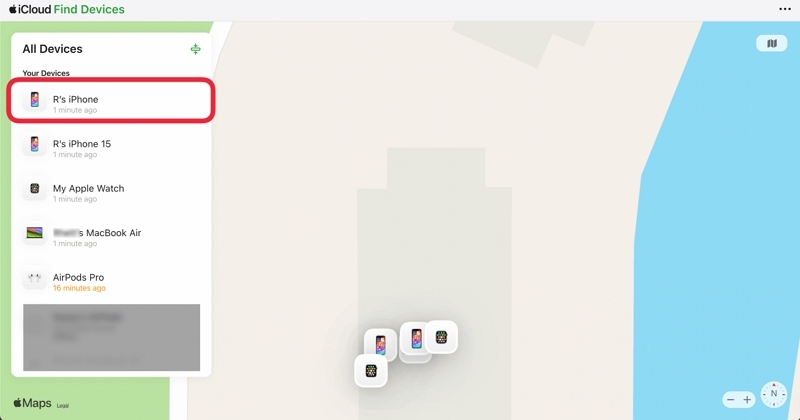Screen dimensions: 800x420
Task: Tap the green plus icon in All Devices
Action: point(195,49)
